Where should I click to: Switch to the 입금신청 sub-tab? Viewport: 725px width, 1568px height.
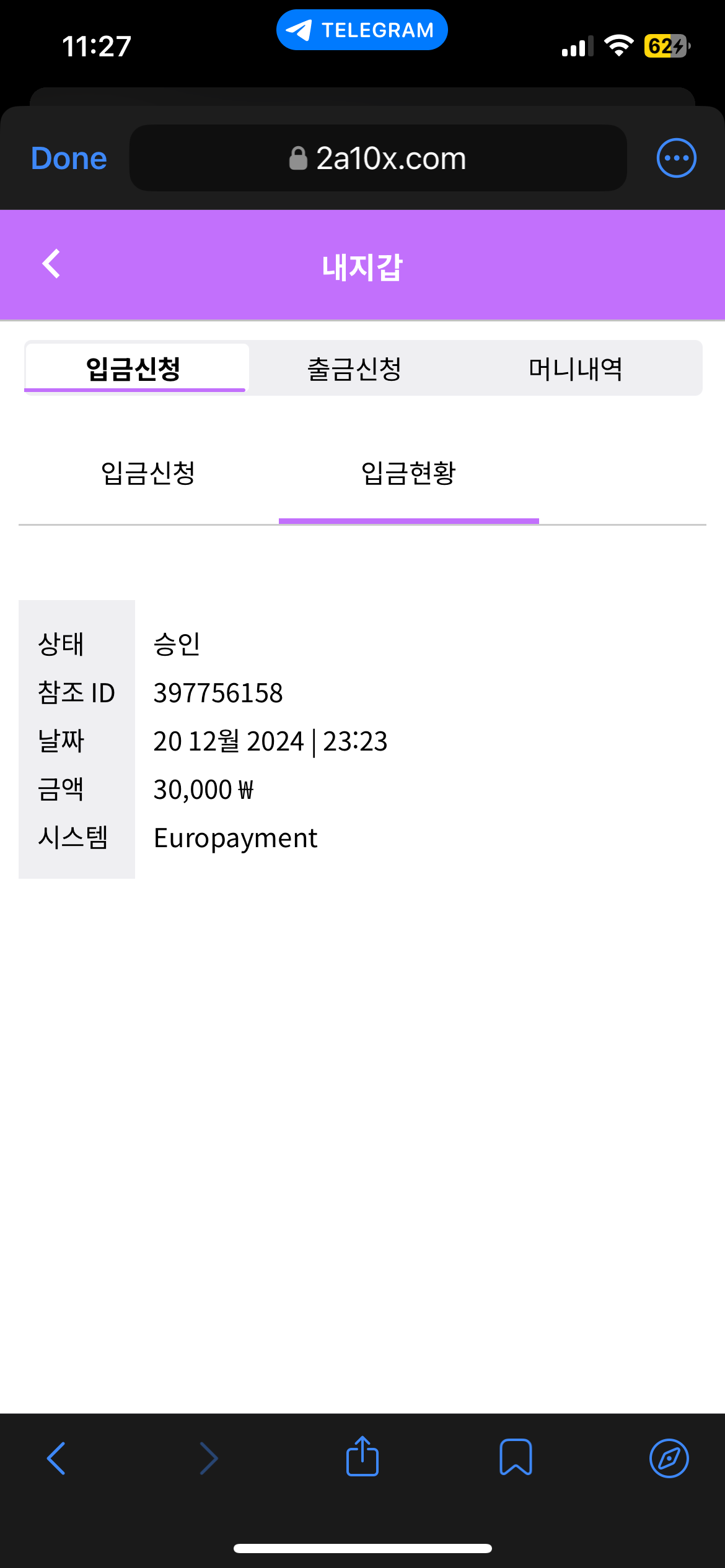coord(148,473)
